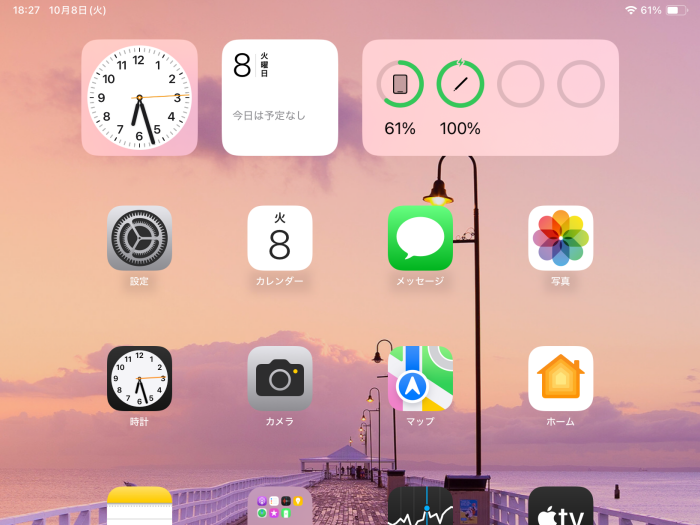The height and width of the screenshot is (525, 700).
Task: Open the Maps app (マップ)
Action: (x=420, y=378)
